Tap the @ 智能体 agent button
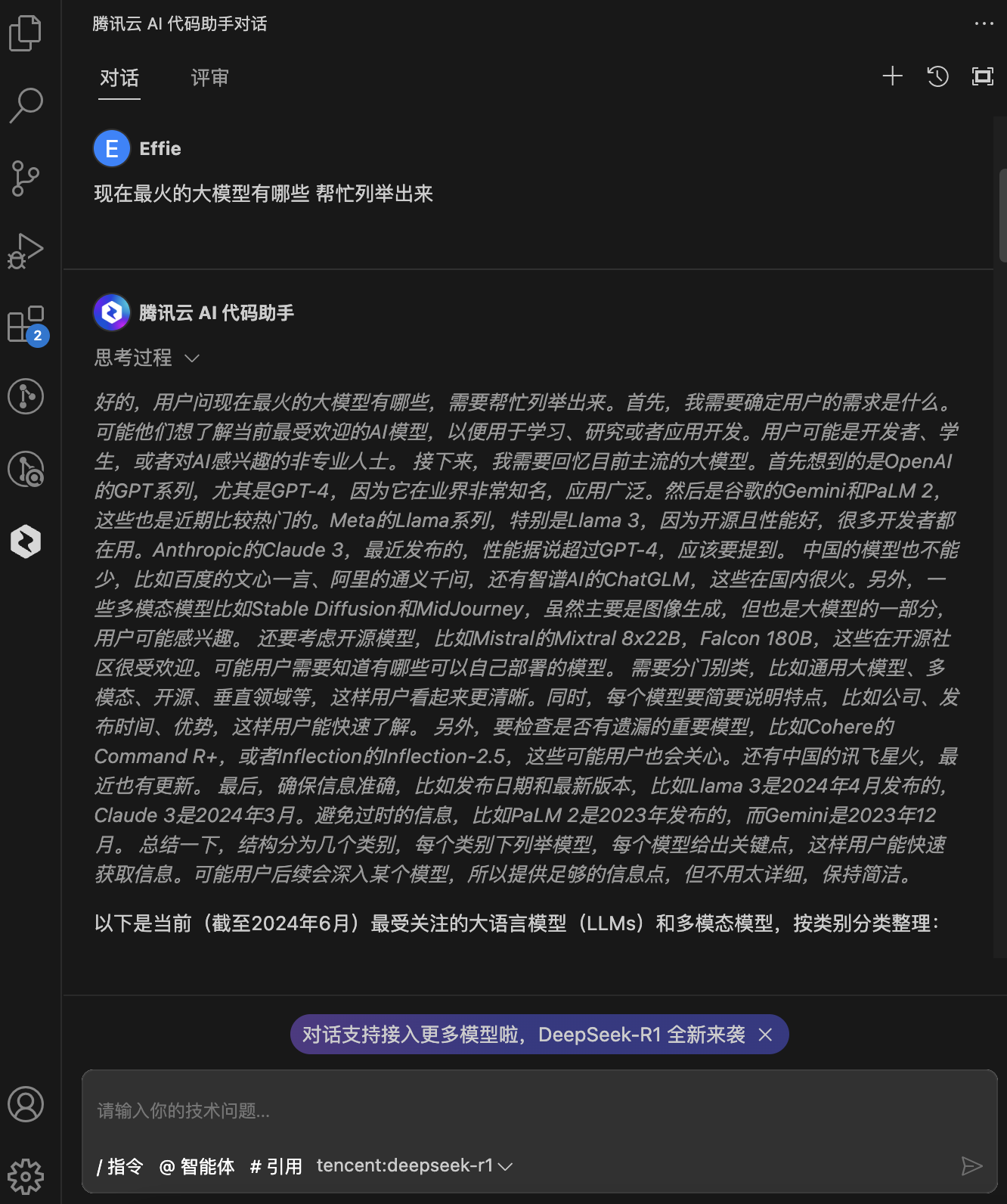Image resolution: width=1007 pixels, height=1204 pixels. point(197,1166)
